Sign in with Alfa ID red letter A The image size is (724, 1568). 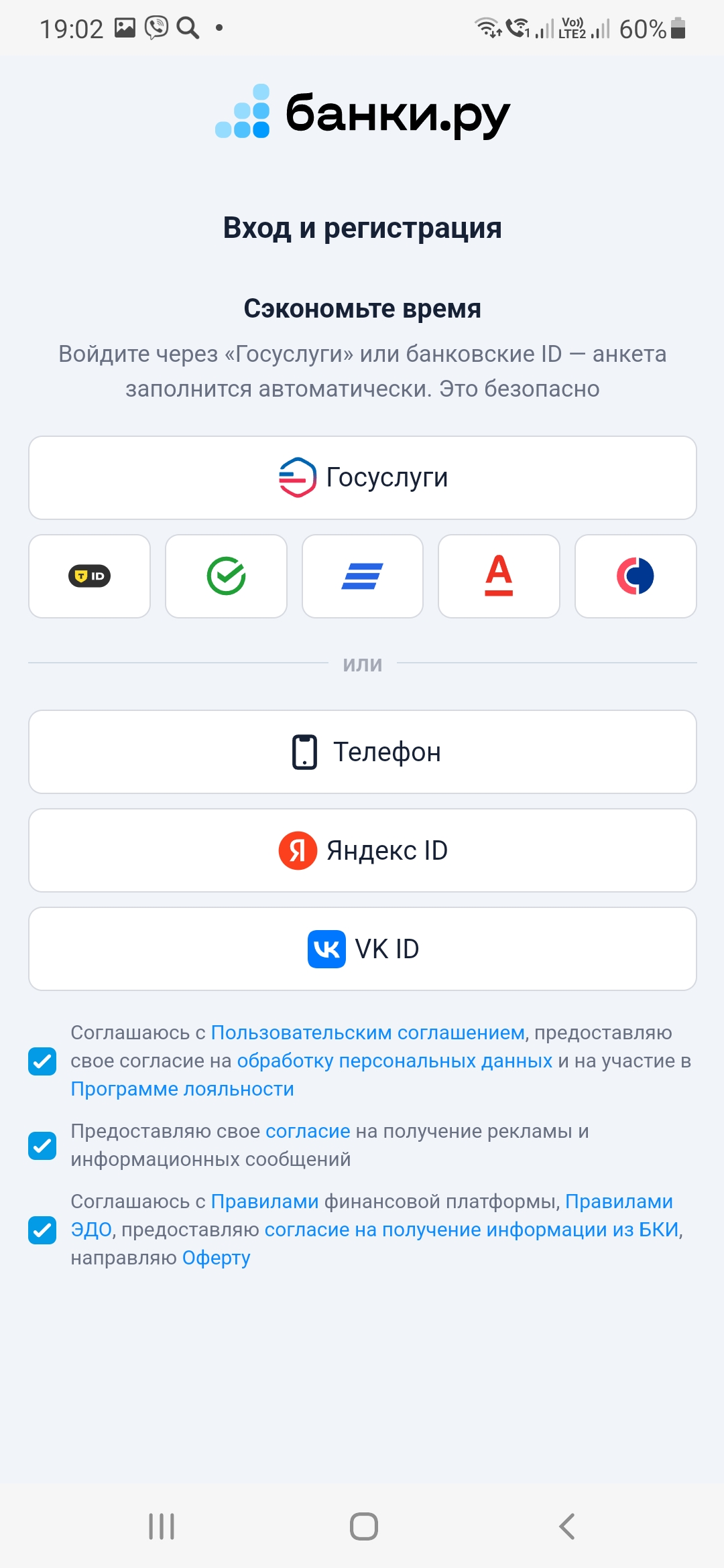click(x=499, y=576)
